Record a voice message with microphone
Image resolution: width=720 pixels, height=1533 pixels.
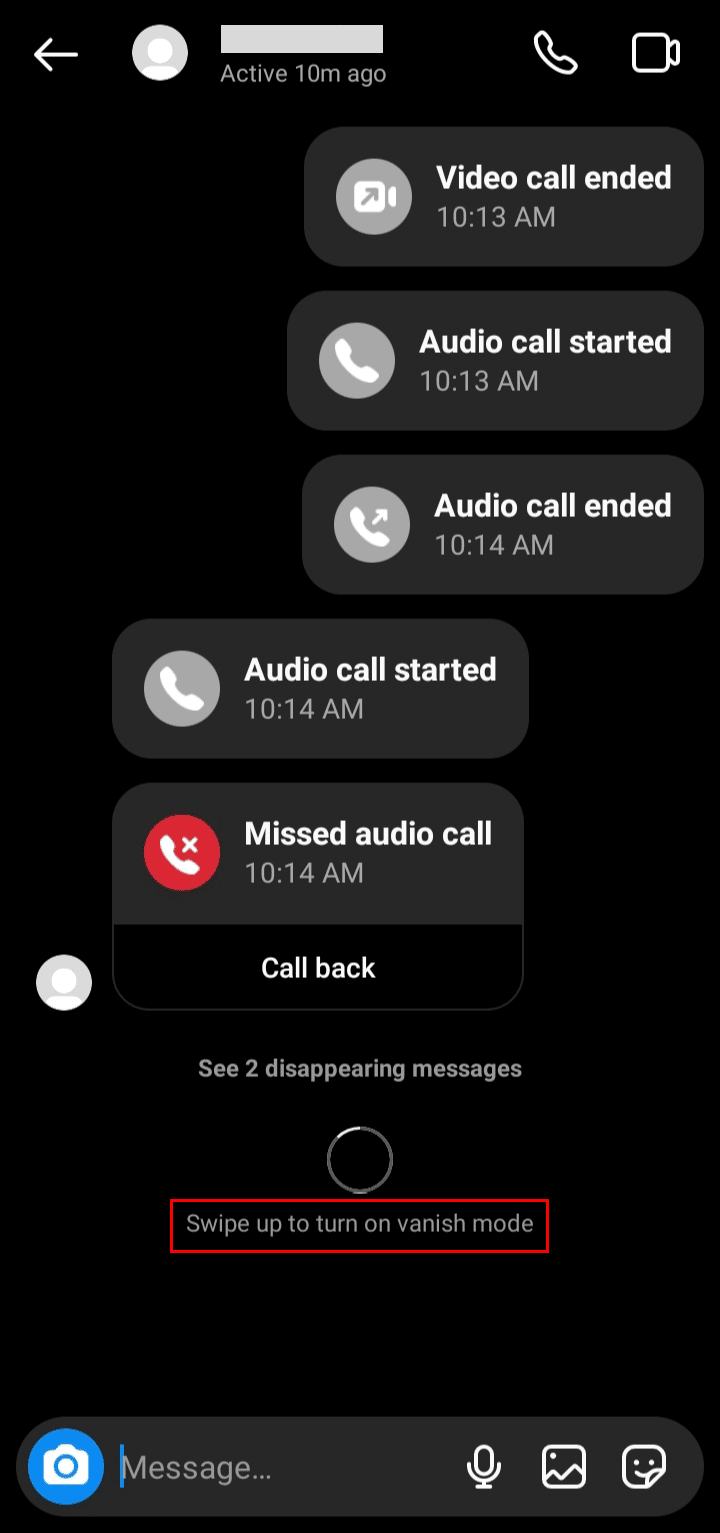coord(484,1467)
